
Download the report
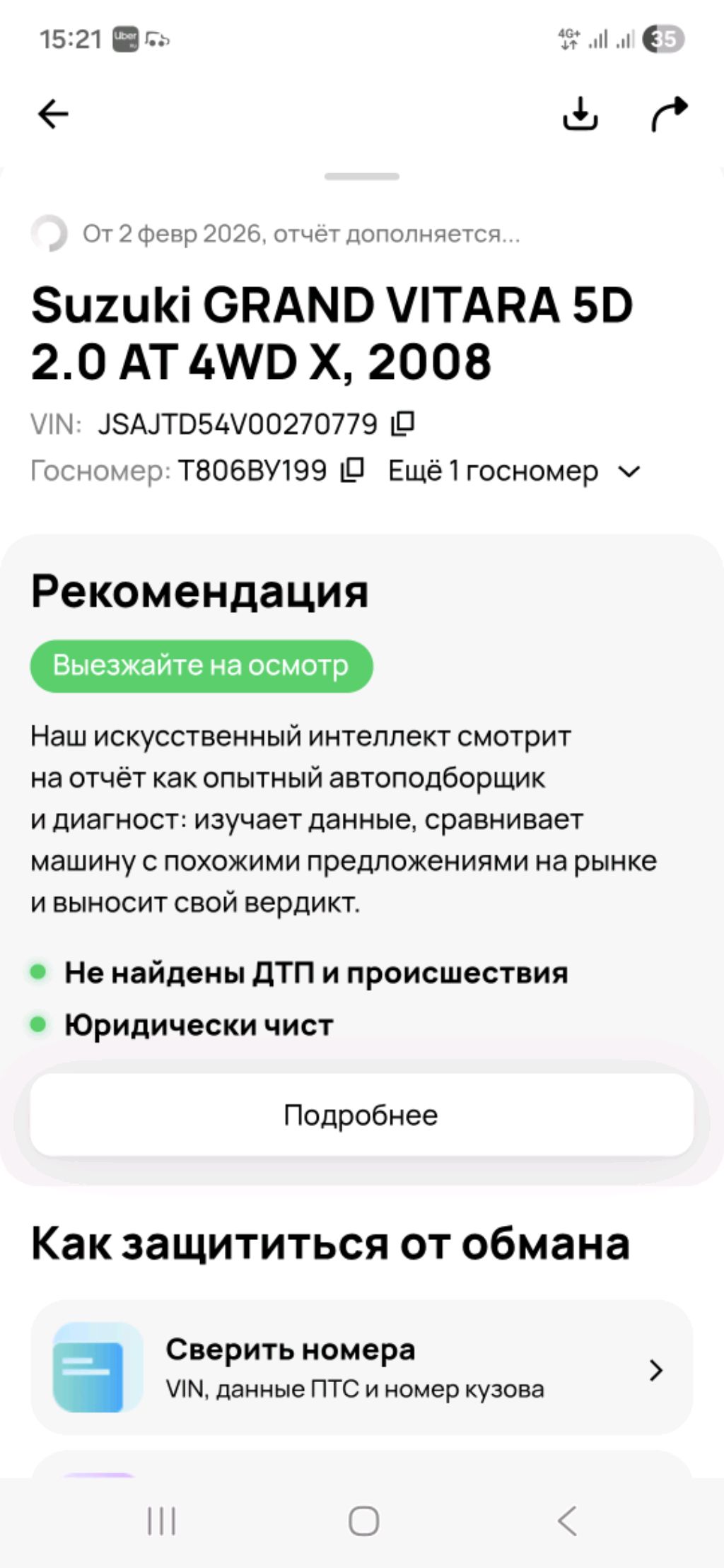(580, 114)
